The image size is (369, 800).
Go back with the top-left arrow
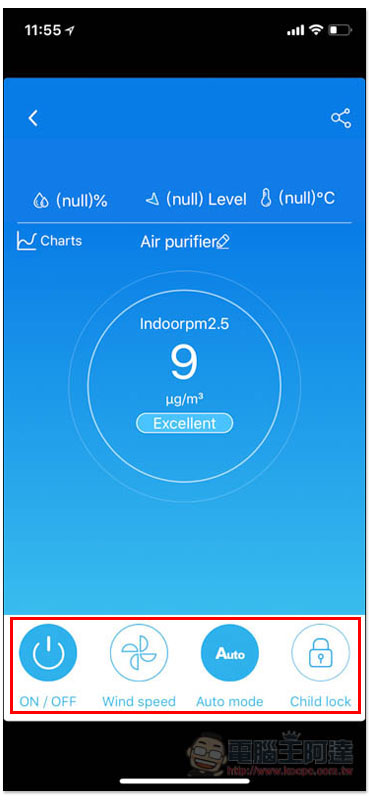[x=33, y=118]
